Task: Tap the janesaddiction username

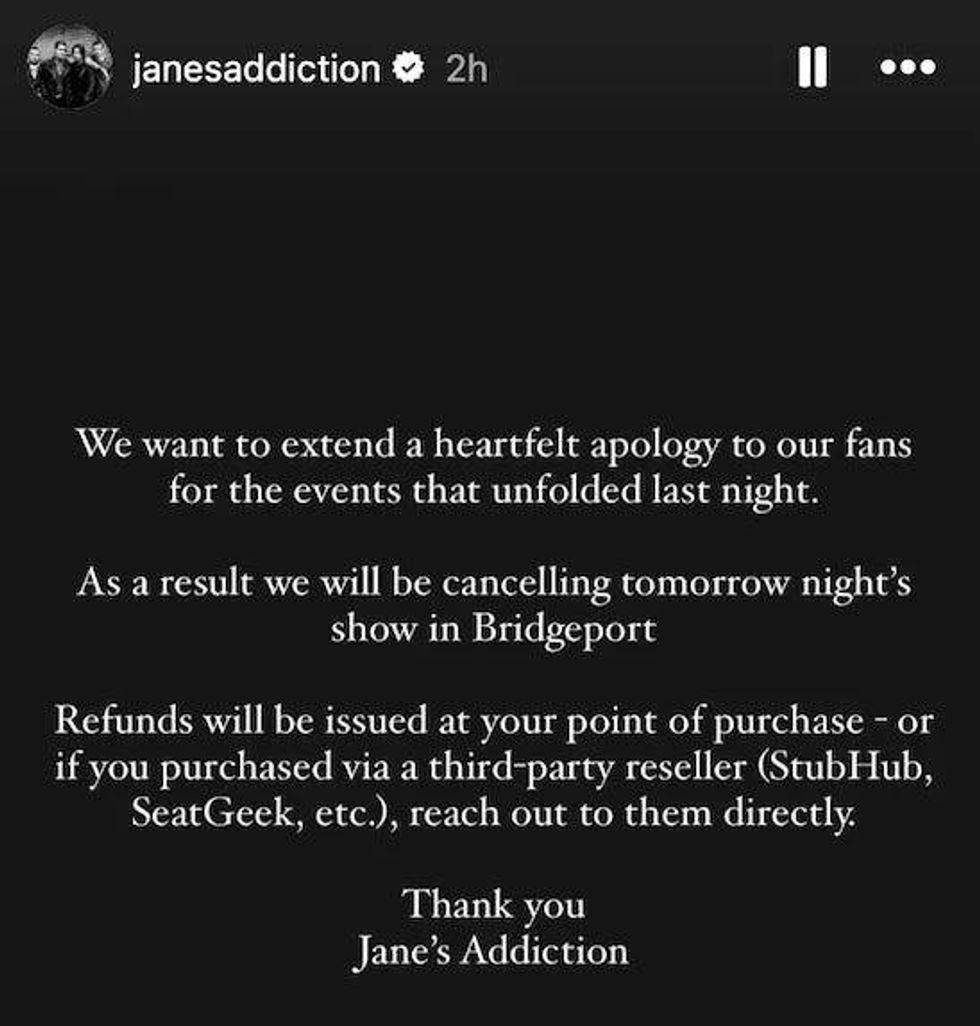Action: click(x=256, y=69)
